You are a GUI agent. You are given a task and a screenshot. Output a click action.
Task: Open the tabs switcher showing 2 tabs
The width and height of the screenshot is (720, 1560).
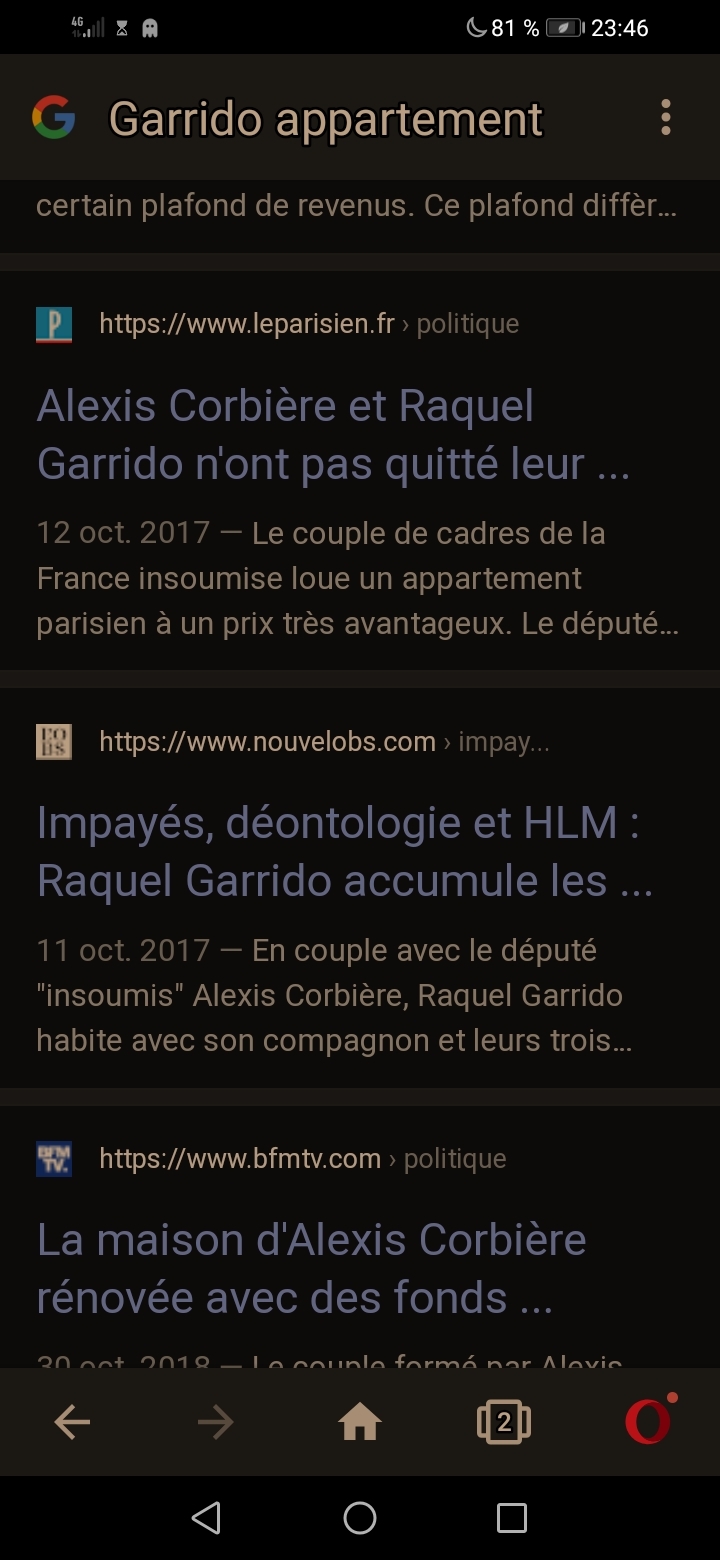pos(504,1421)
